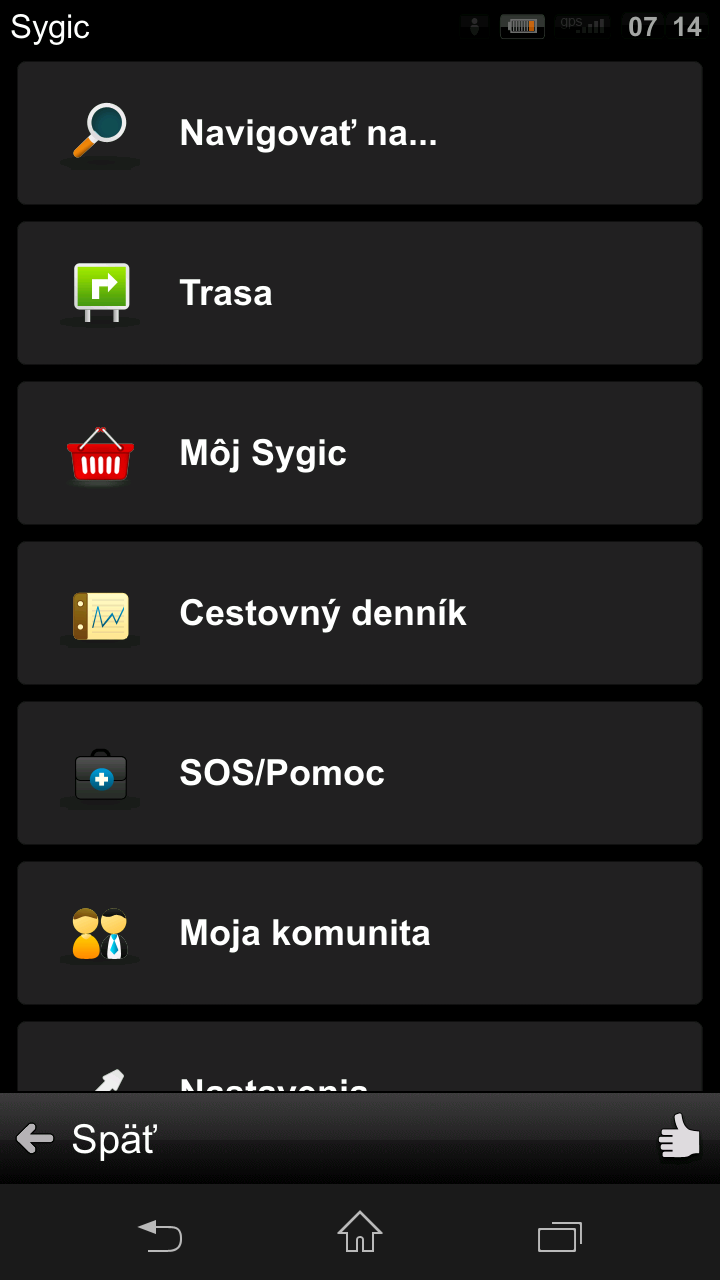Go back with the Späť button
The height and width of the screenshot is (1280, 720).
[x=88, y=1138]
